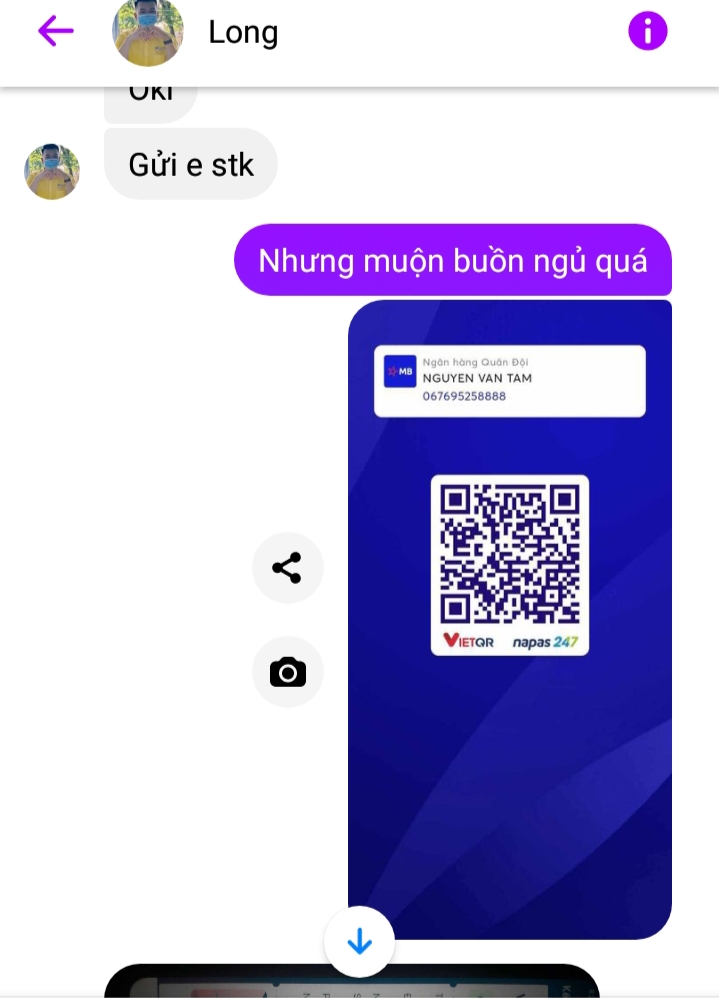
Task: Open conversation info for Long
Action: point(647,32)
